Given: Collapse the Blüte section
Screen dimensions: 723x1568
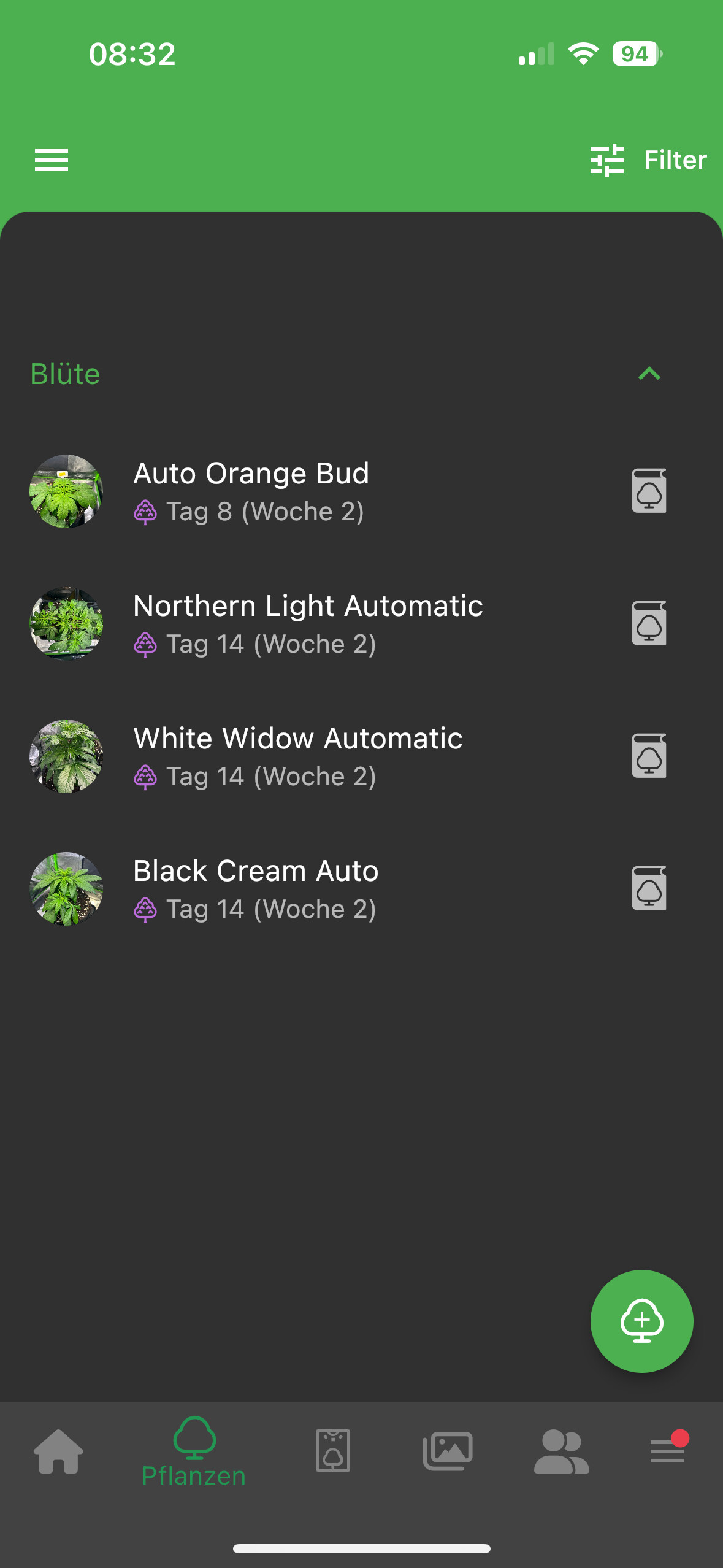Looking at the screenshot, I should [x=649, y=374].
